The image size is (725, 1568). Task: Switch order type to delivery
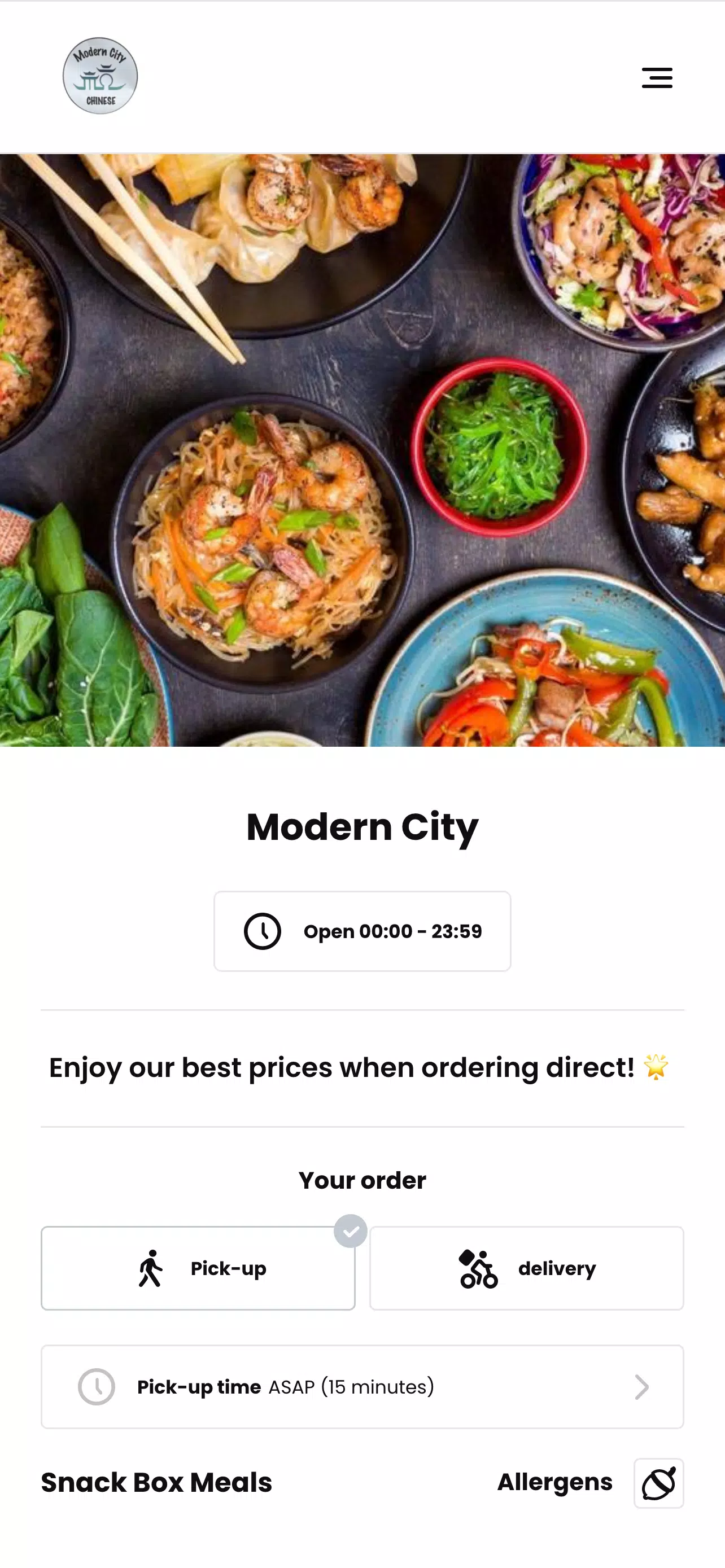tap(527, 1268)
